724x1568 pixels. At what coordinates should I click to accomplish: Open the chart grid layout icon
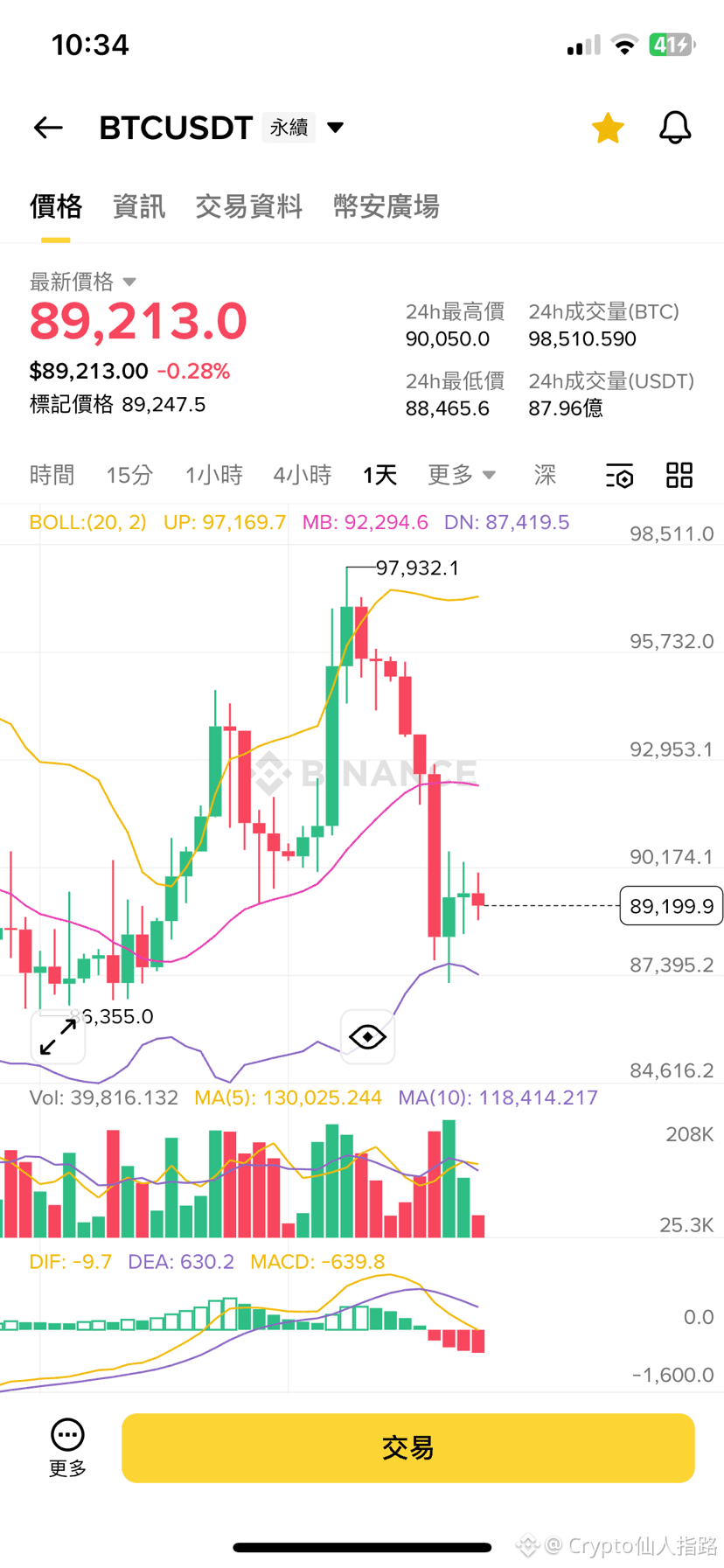(x=679, y=476)
